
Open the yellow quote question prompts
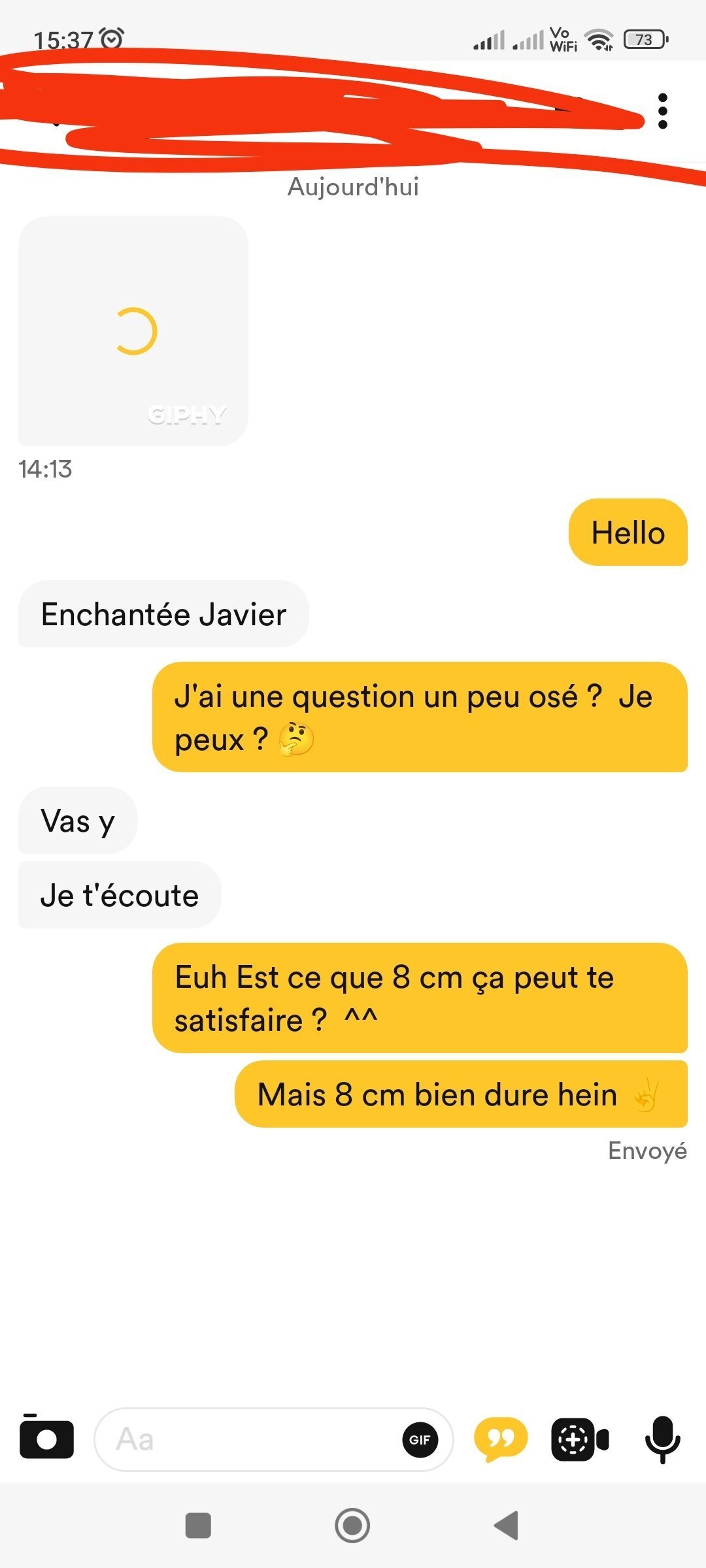pos(501,1438)
